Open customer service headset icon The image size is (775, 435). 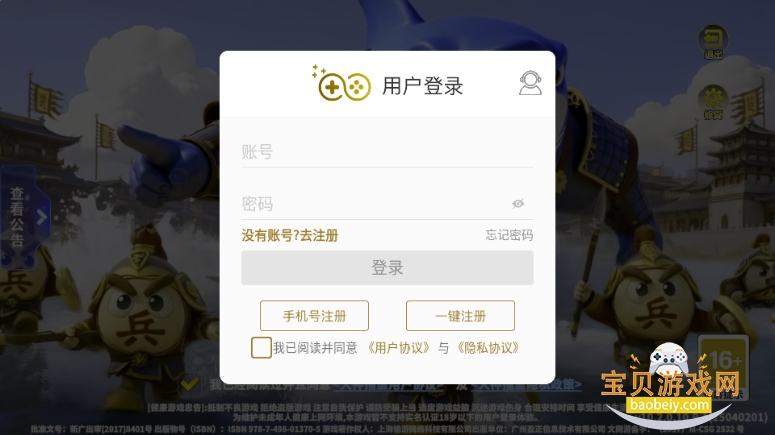530,84
